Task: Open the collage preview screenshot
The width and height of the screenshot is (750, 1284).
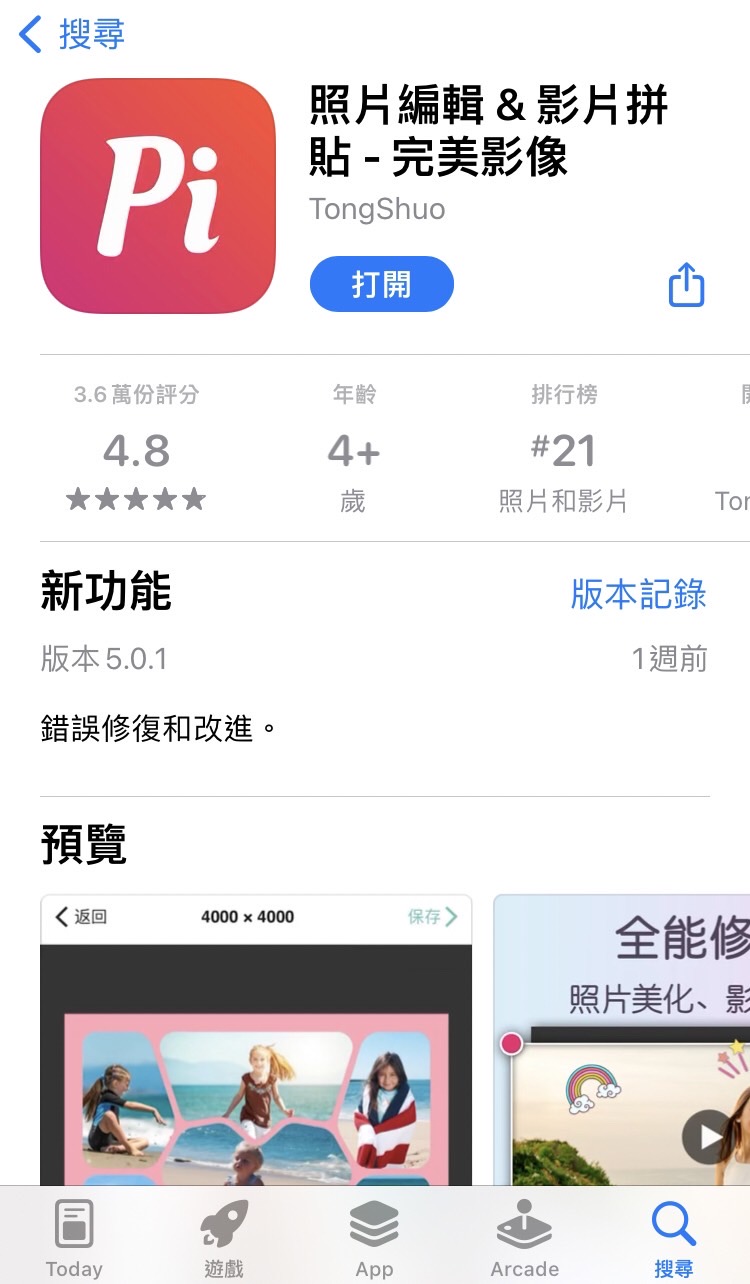Action: tap(256, 1040)
